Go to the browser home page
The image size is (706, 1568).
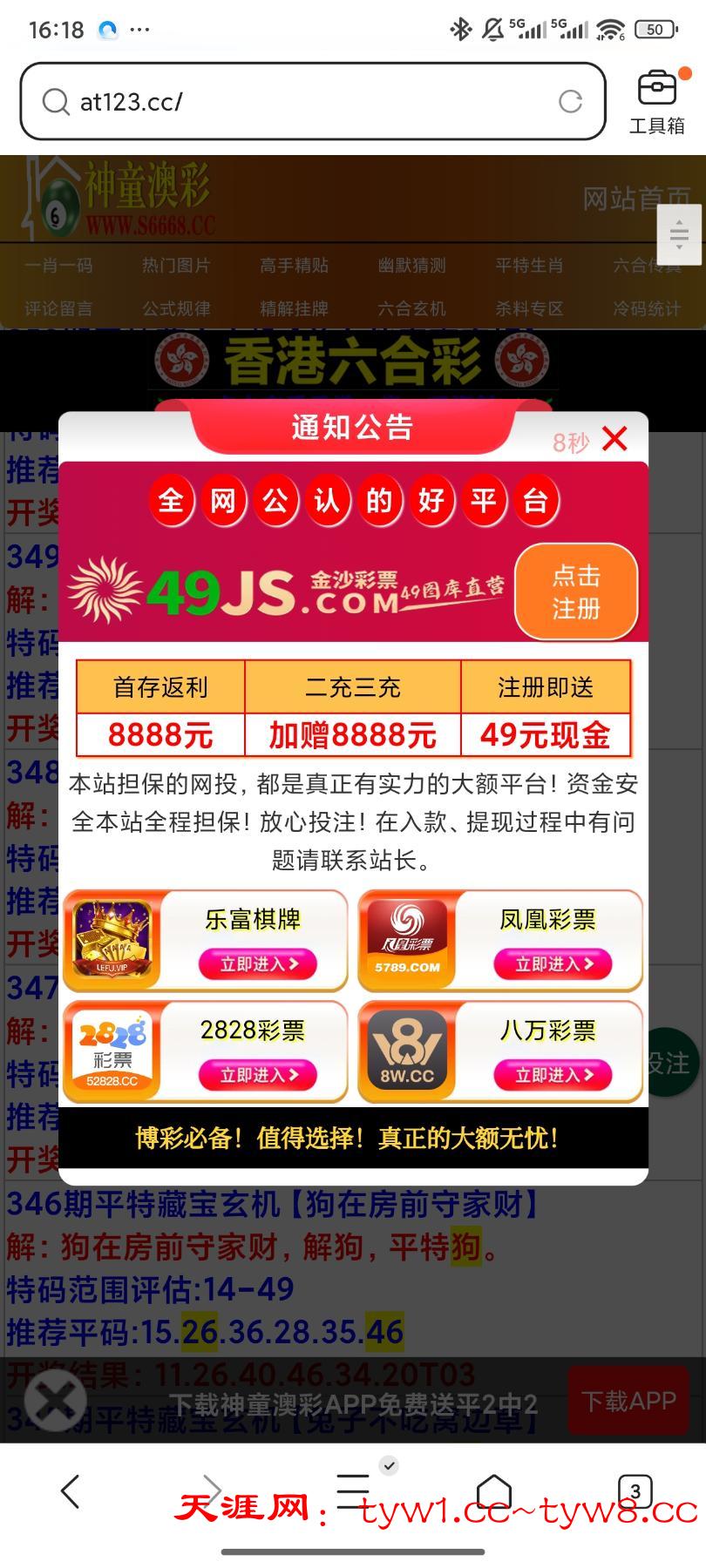[493, 1491]
